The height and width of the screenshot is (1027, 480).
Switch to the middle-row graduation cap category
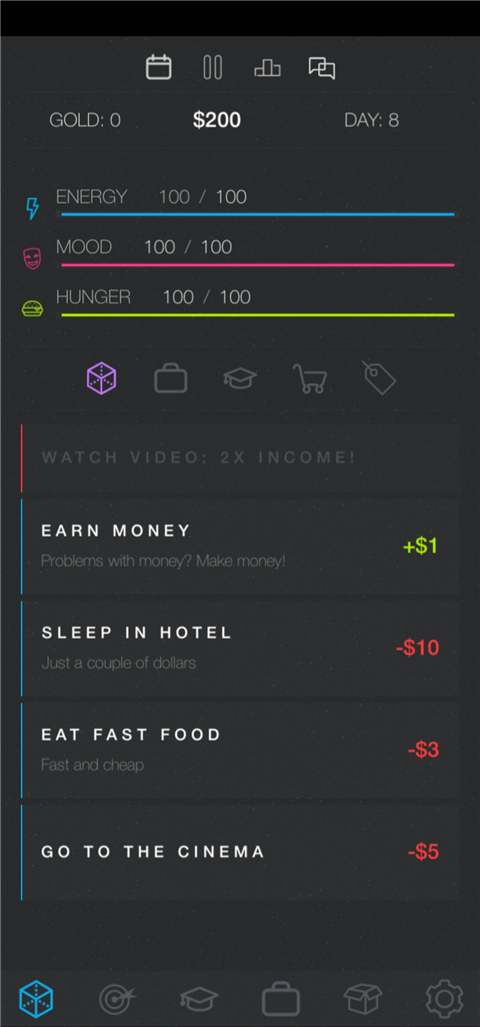tap(240, 379)
